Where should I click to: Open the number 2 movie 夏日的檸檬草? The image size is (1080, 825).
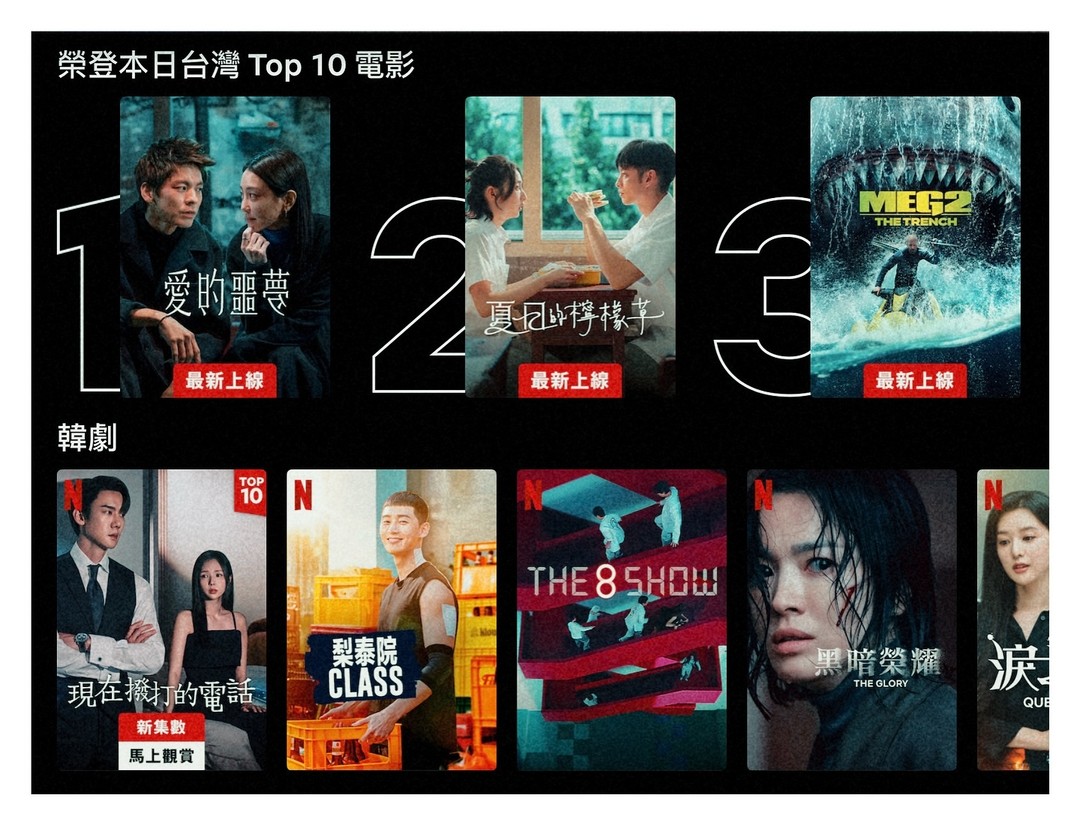[570, 247]
